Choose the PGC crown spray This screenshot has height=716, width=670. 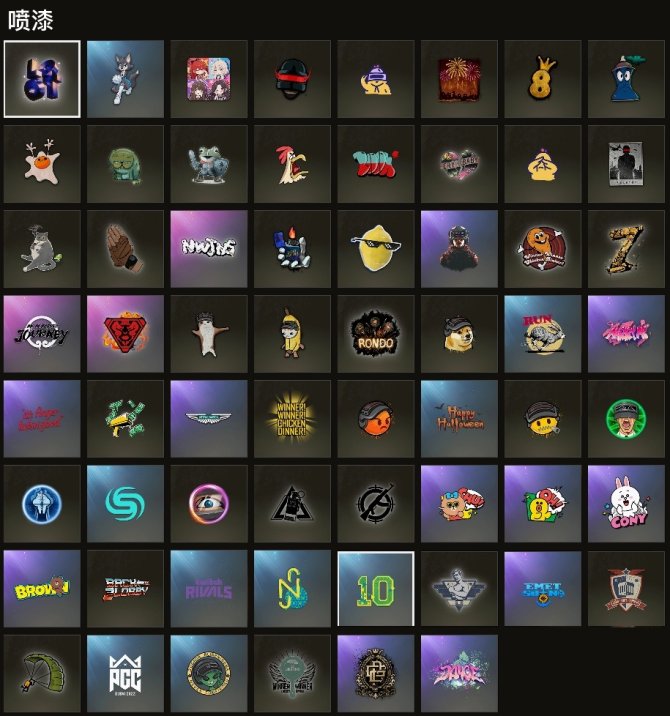coord(125,672)
